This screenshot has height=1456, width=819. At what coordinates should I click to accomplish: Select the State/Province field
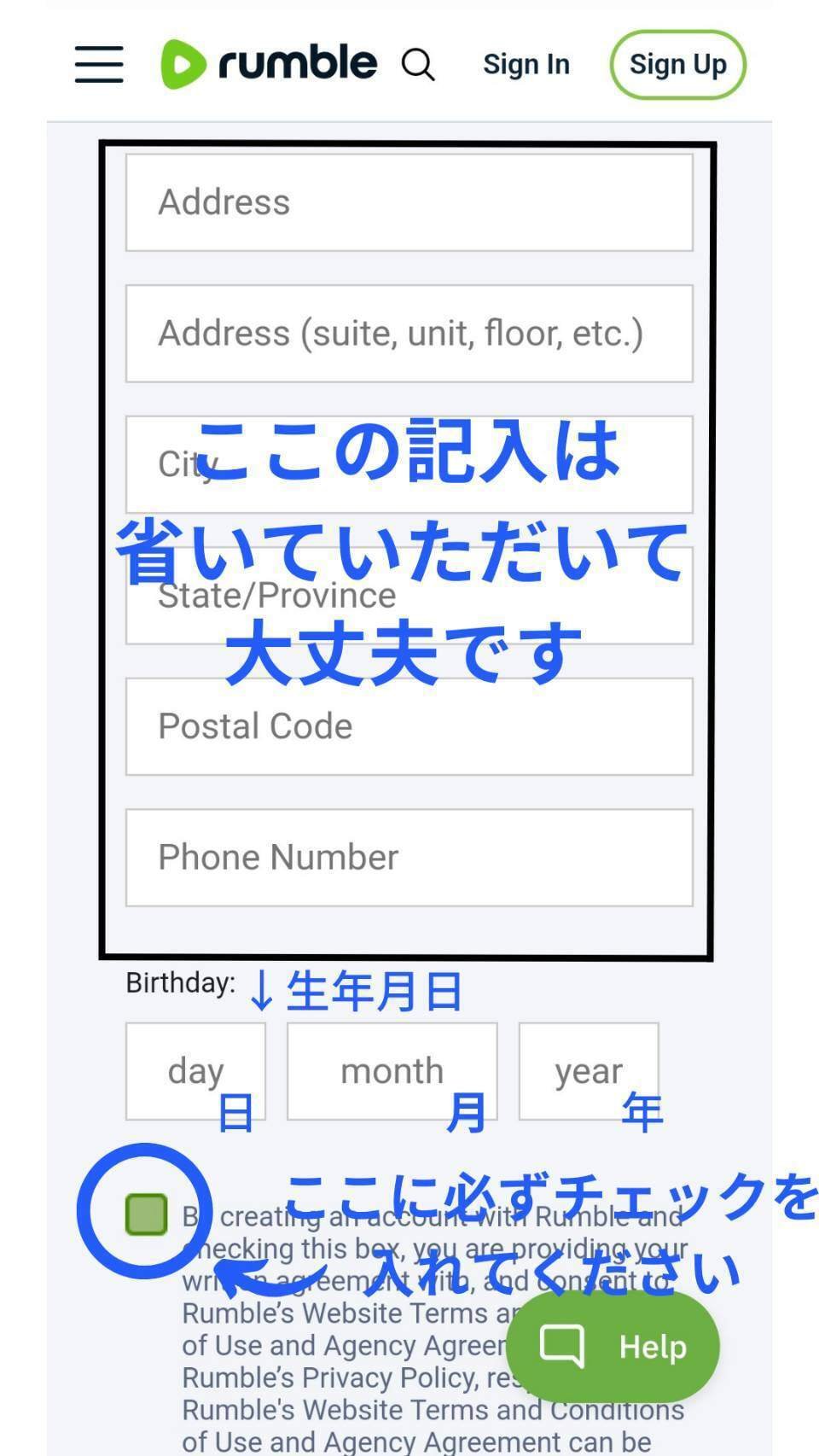pyautogui.click(x=409, y=596)
